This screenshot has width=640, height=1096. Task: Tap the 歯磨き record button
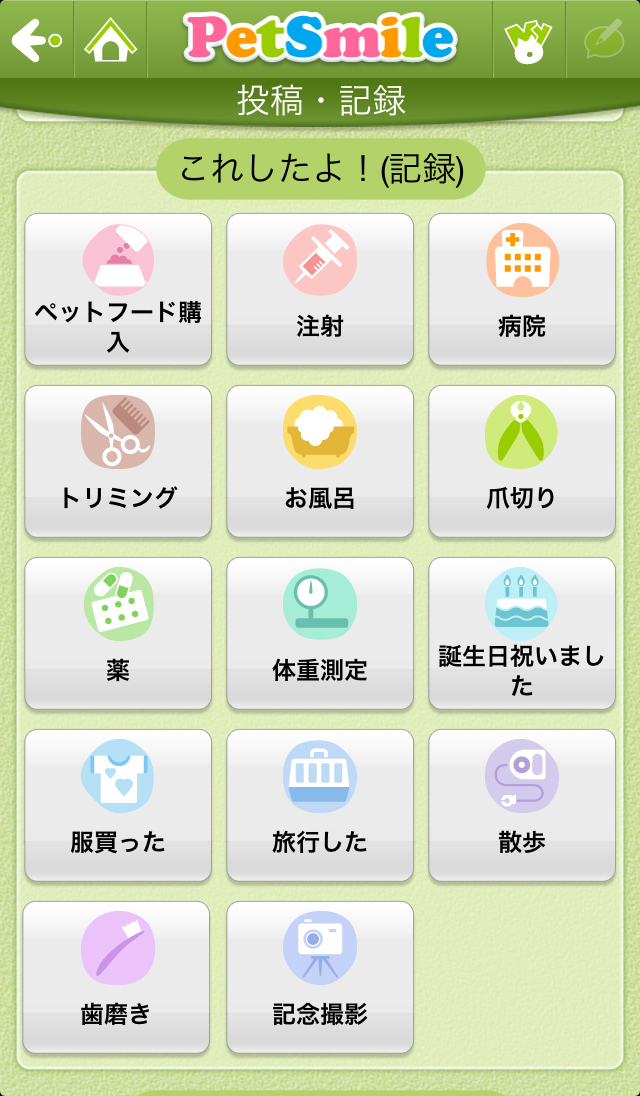tap(116, 977)
